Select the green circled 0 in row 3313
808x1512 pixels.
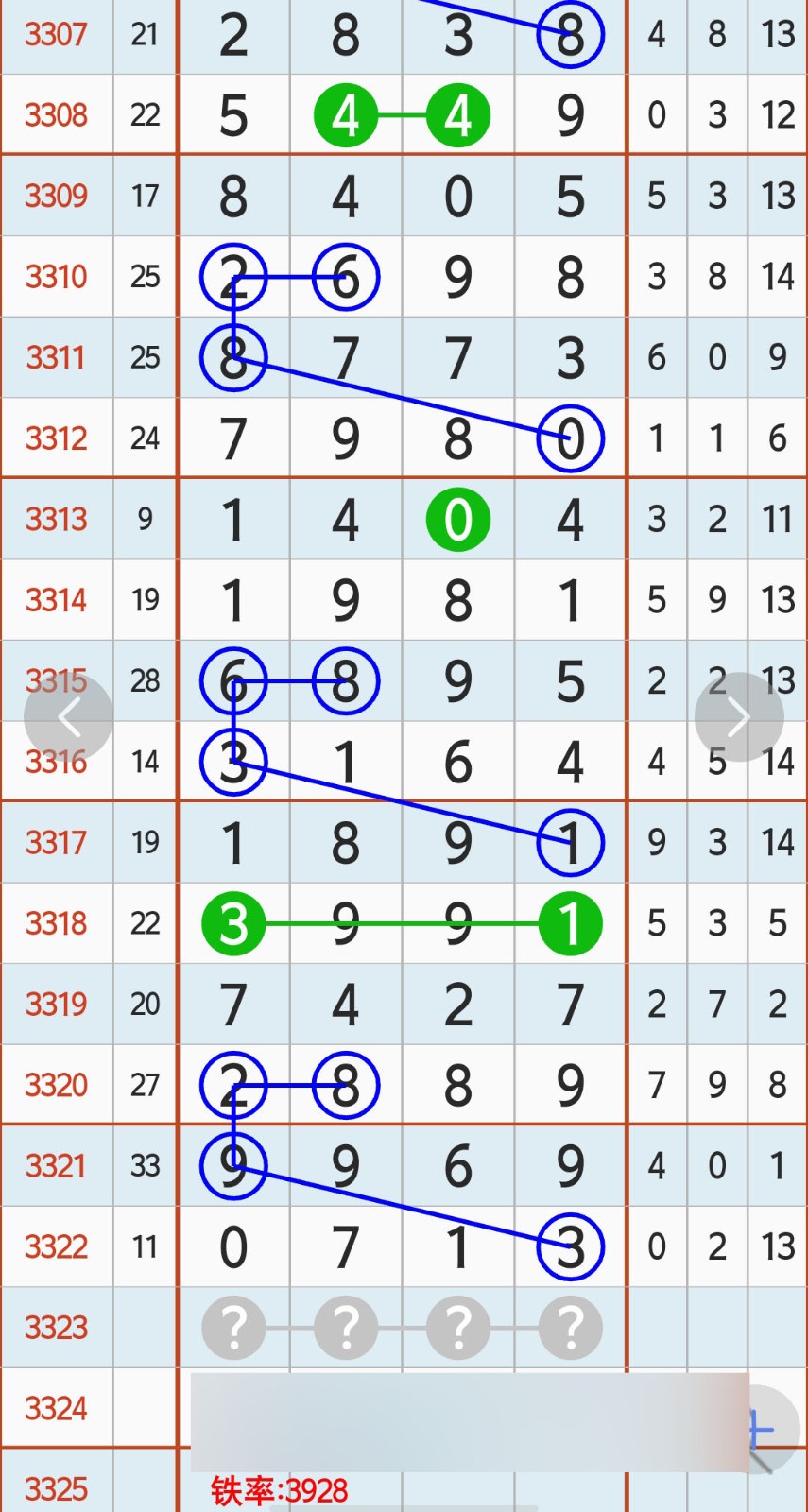[458, 518]
